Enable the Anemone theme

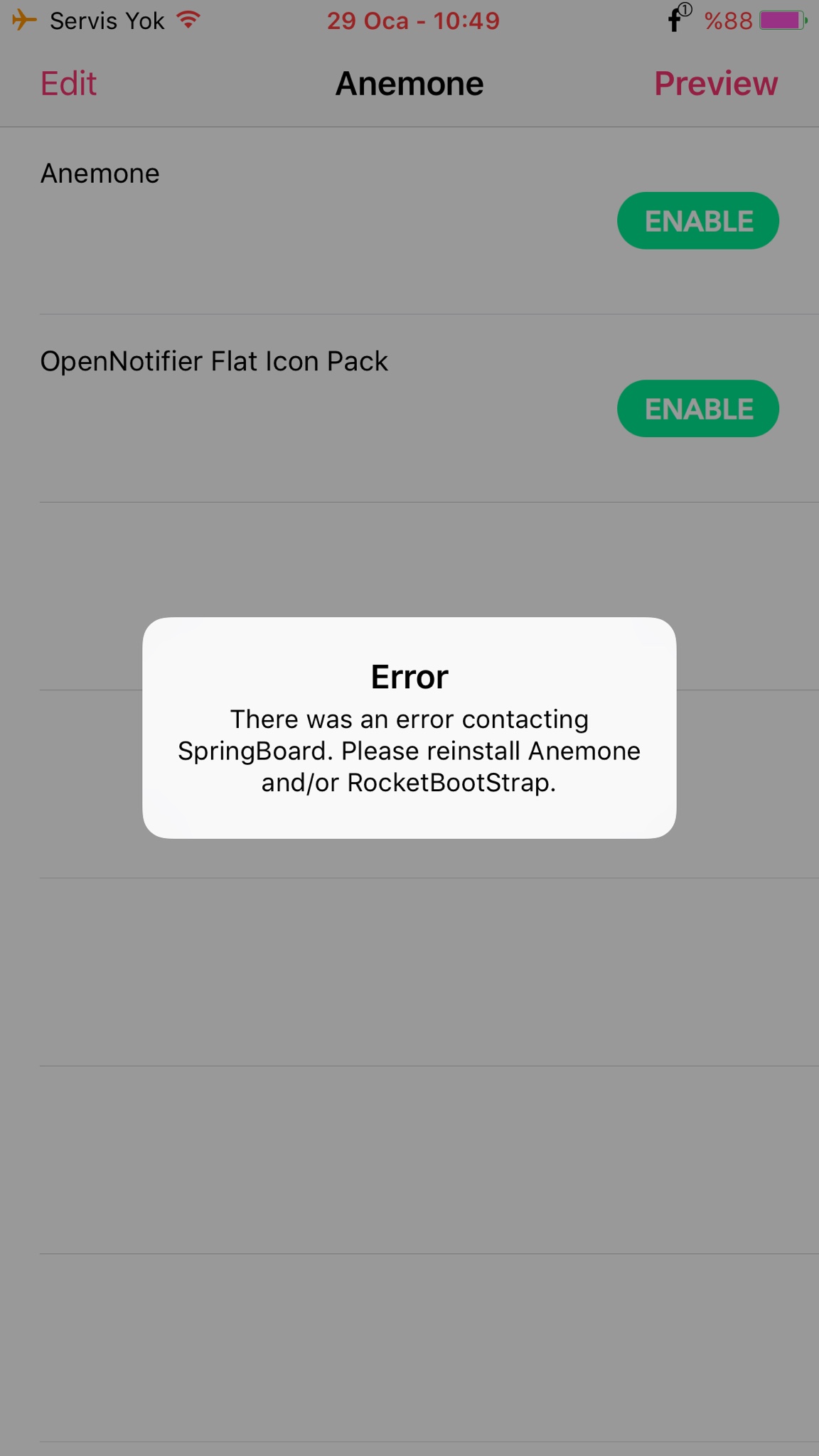(697, 220)
